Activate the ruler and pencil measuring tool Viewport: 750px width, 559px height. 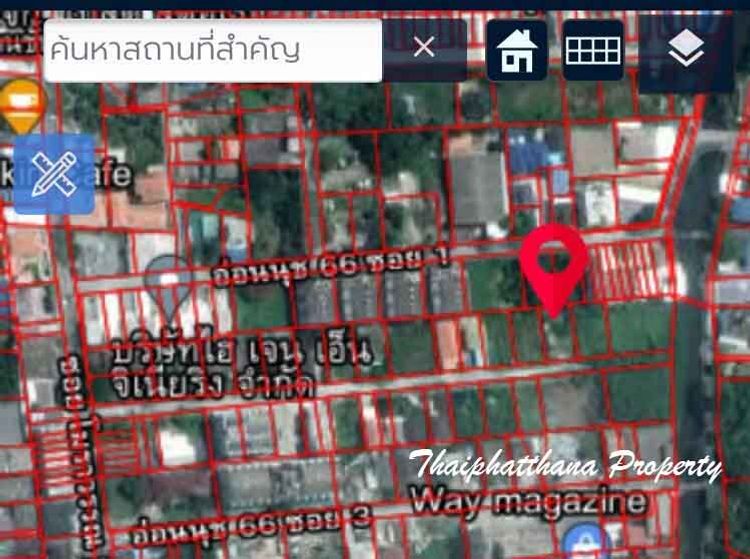[54, 175]
